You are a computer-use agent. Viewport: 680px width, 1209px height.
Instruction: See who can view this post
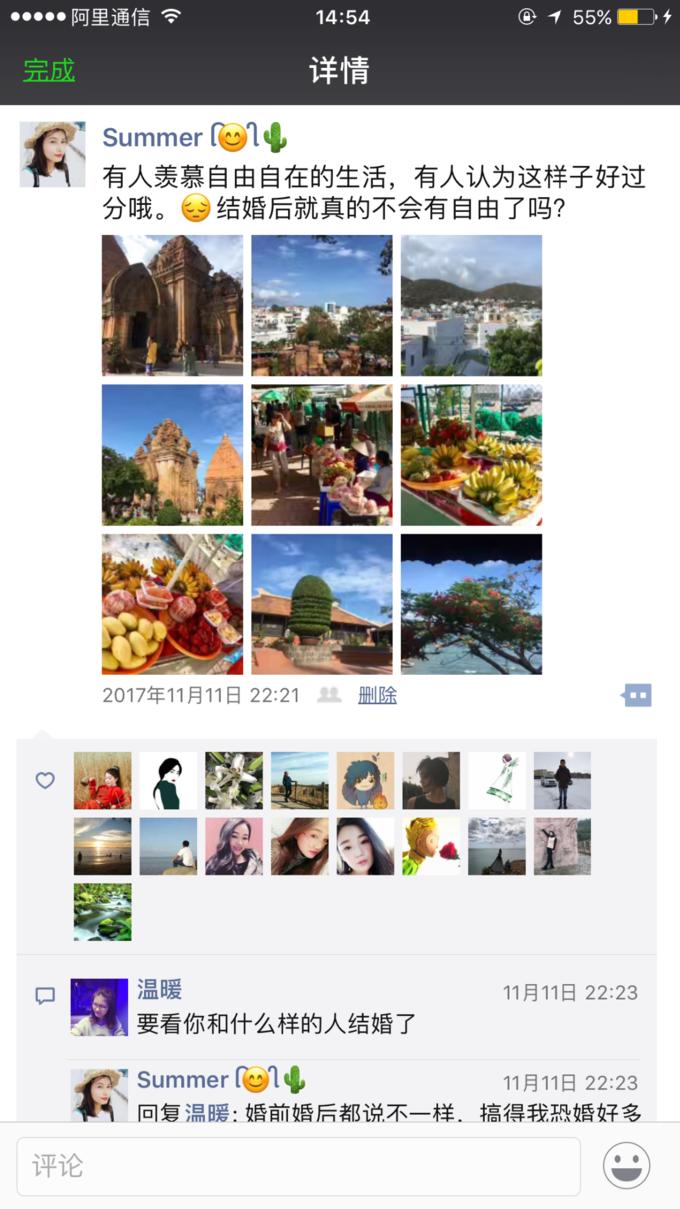click(x=329, y=695)
